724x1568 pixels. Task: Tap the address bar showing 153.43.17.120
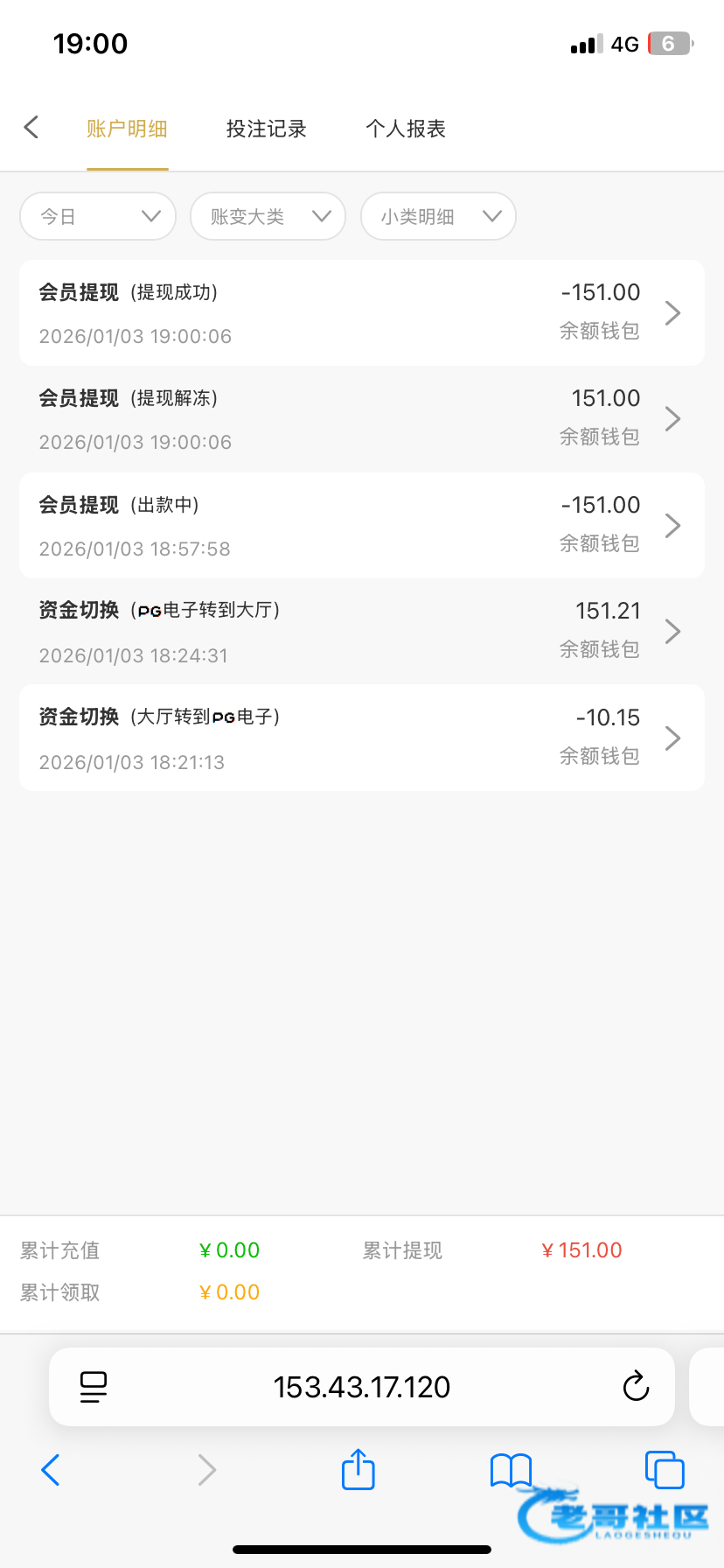362,1387
